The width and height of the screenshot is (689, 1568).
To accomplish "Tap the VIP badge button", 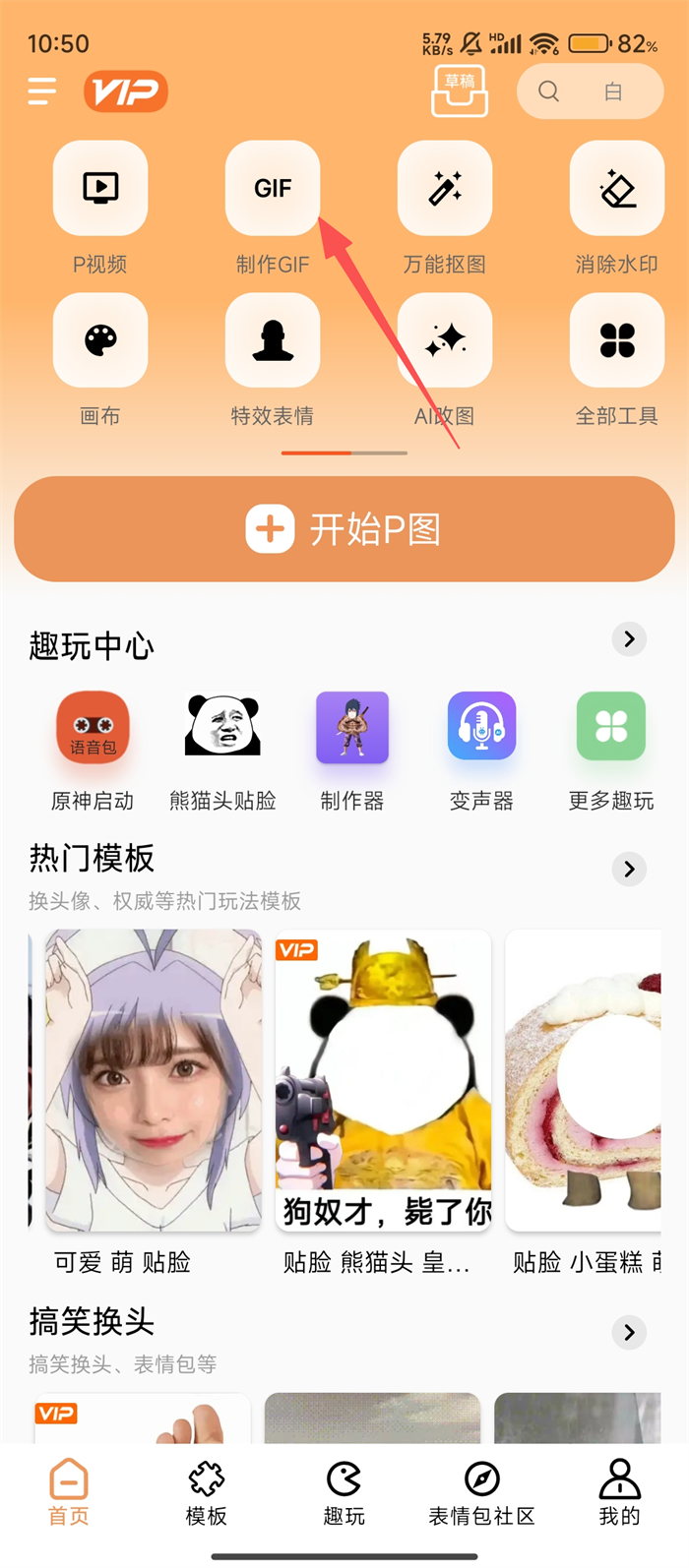I will [126, 91].
